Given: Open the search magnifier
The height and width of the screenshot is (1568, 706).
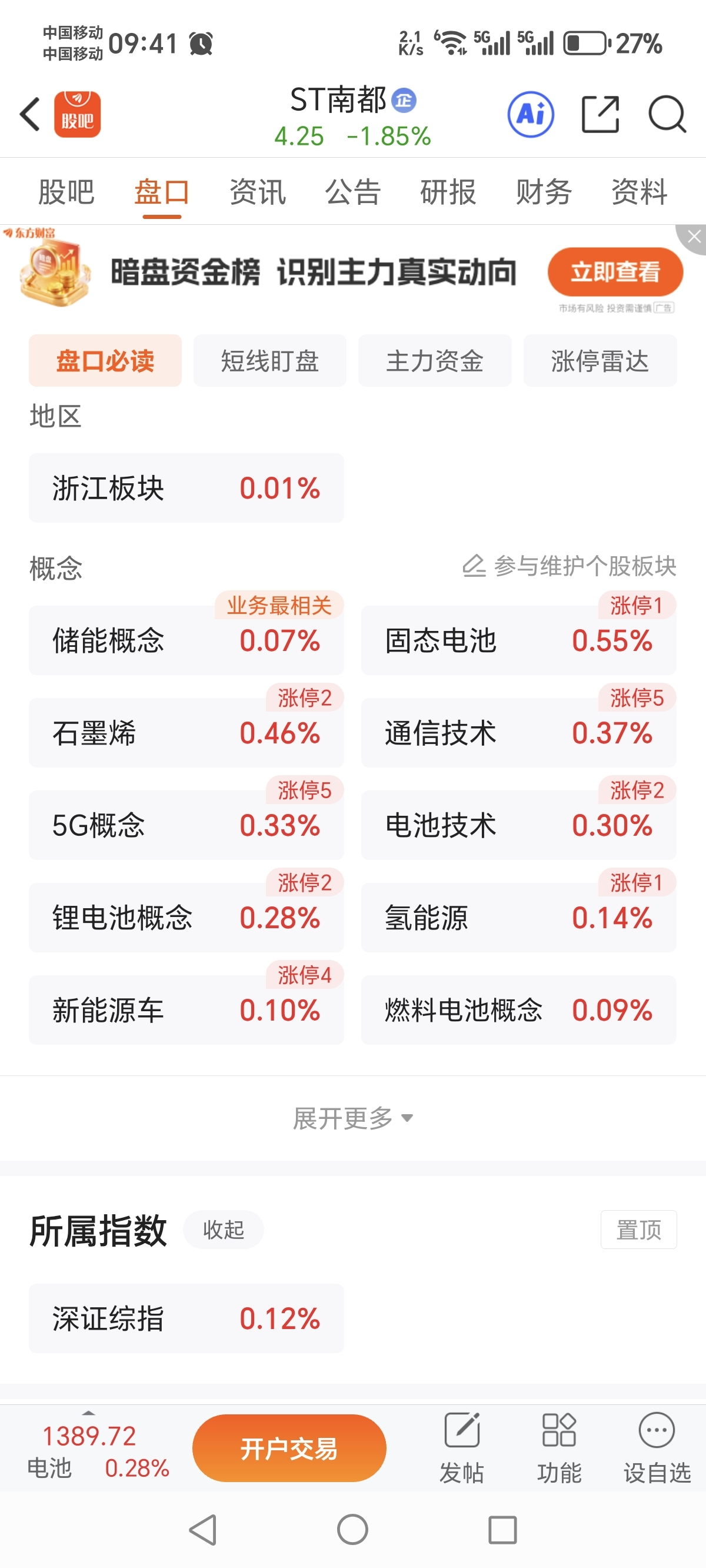Looking at the screenshot, I should pos(667,114).
